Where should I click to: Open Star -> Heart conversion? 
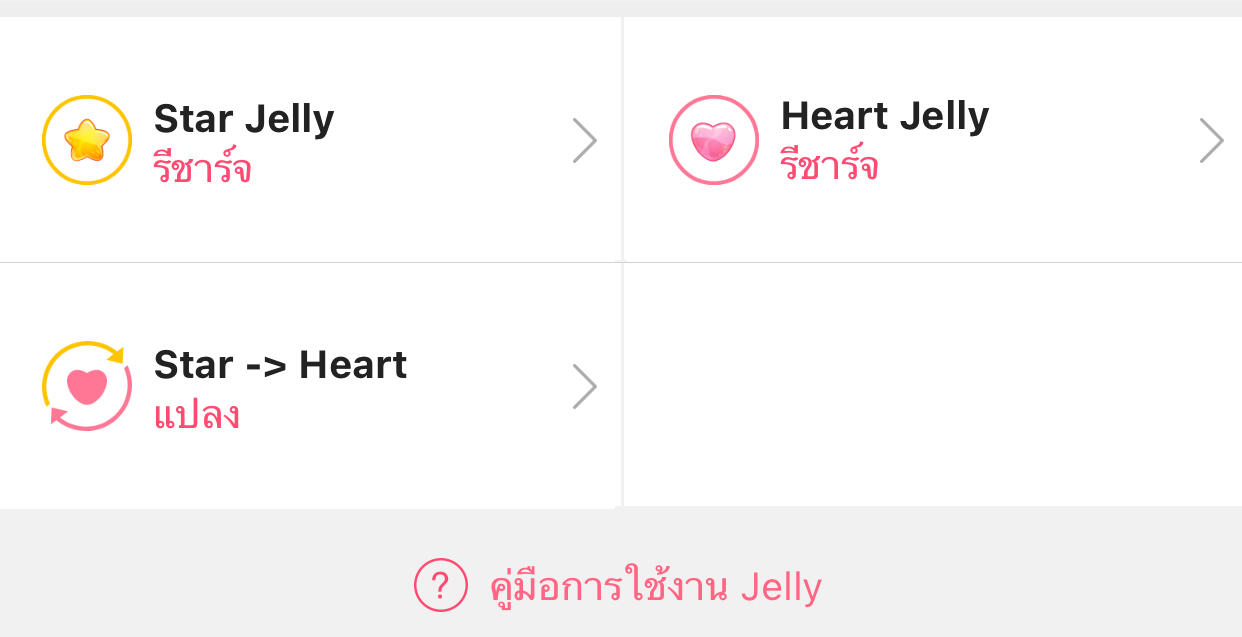(310, 386)
